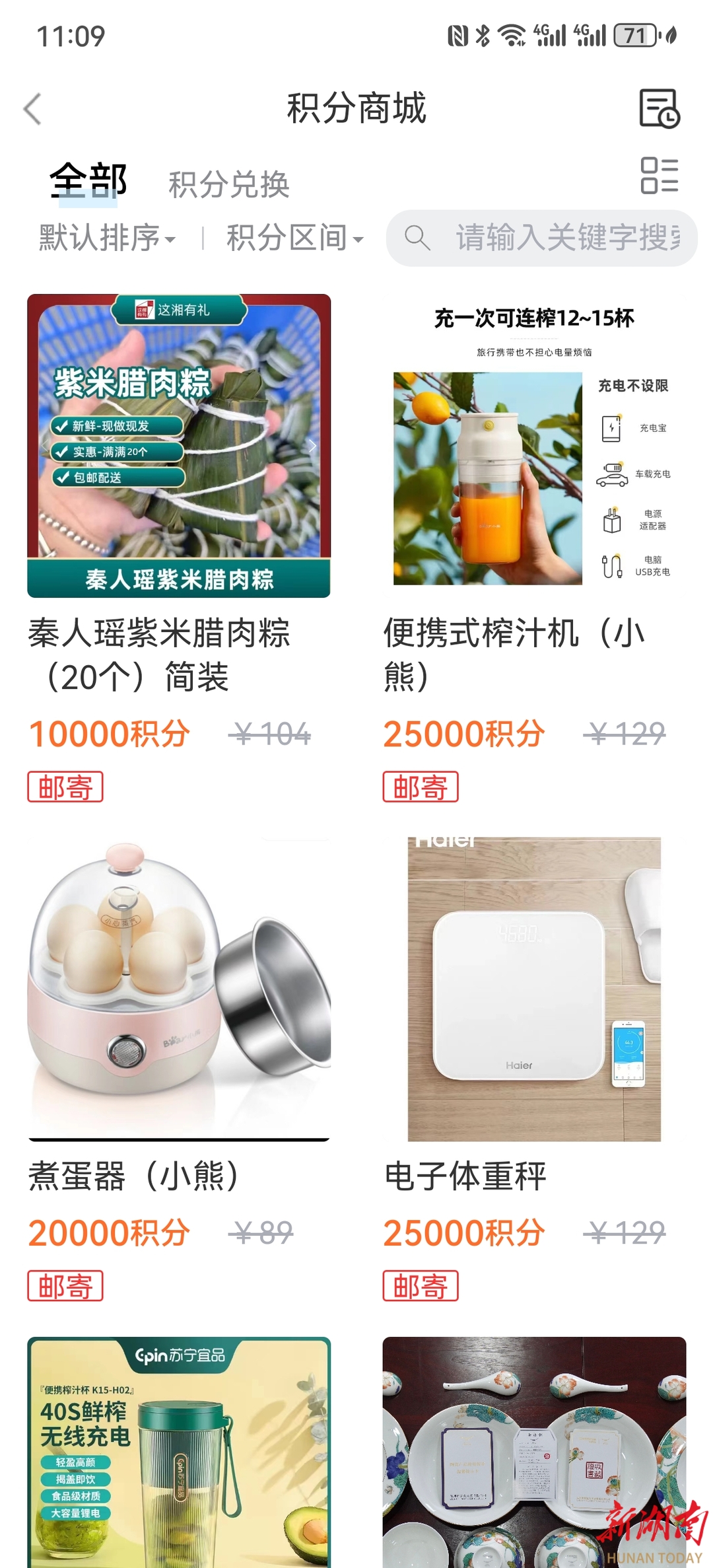Toggle the list layout view icon
The width and height of the screenshot is (713, 1568).
click(x=659, y=176)
